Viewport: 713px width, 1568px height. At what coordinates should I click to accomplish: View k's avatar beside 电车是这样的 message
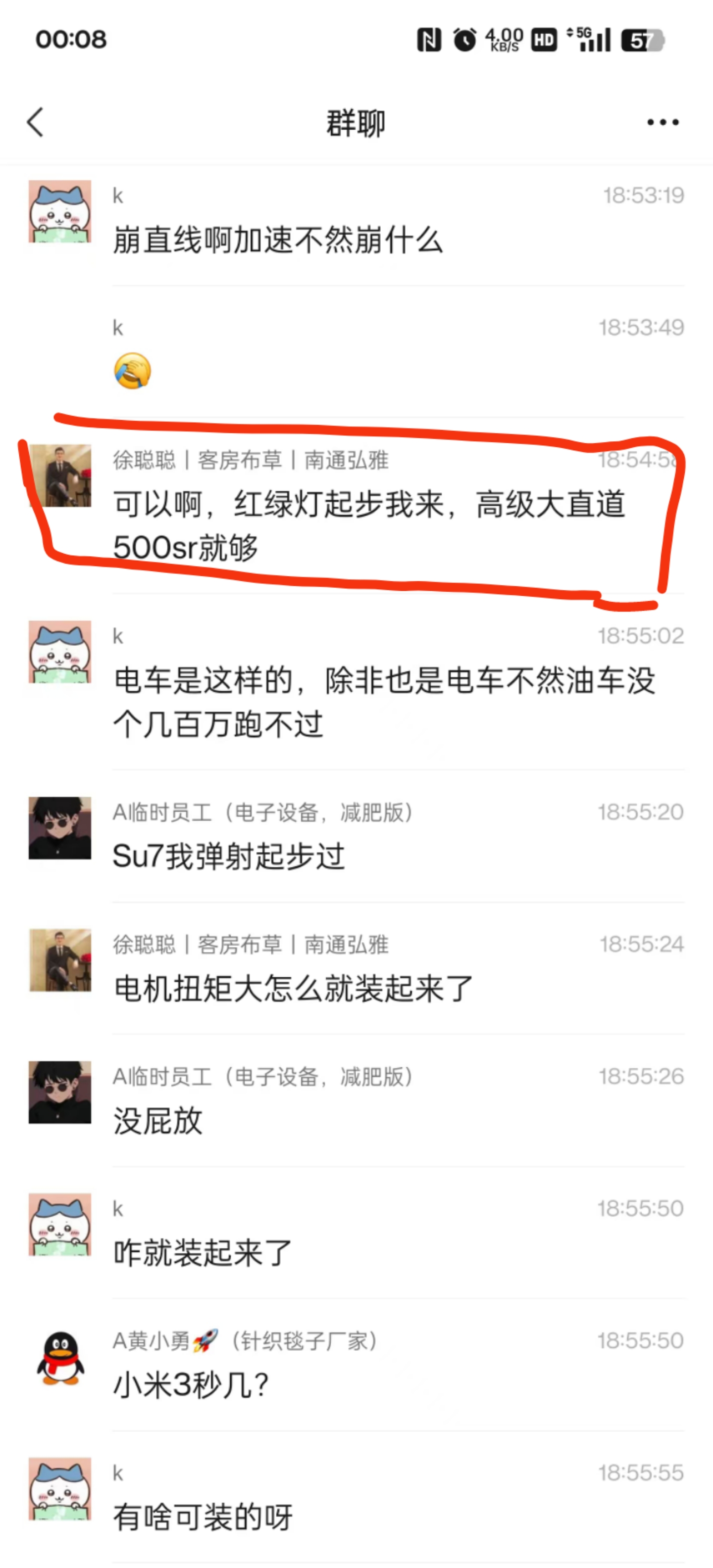coord(60,652)
